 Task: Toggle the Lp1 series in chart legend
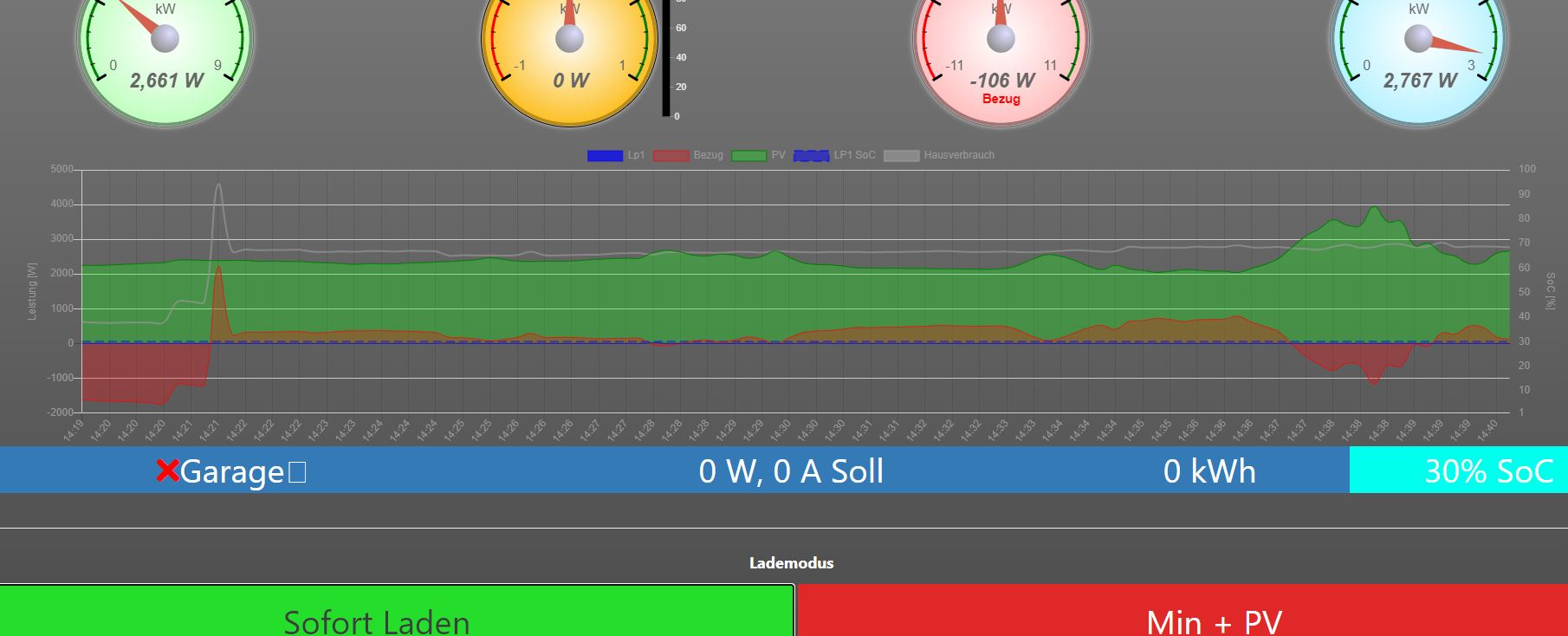[x=617, y=156]
